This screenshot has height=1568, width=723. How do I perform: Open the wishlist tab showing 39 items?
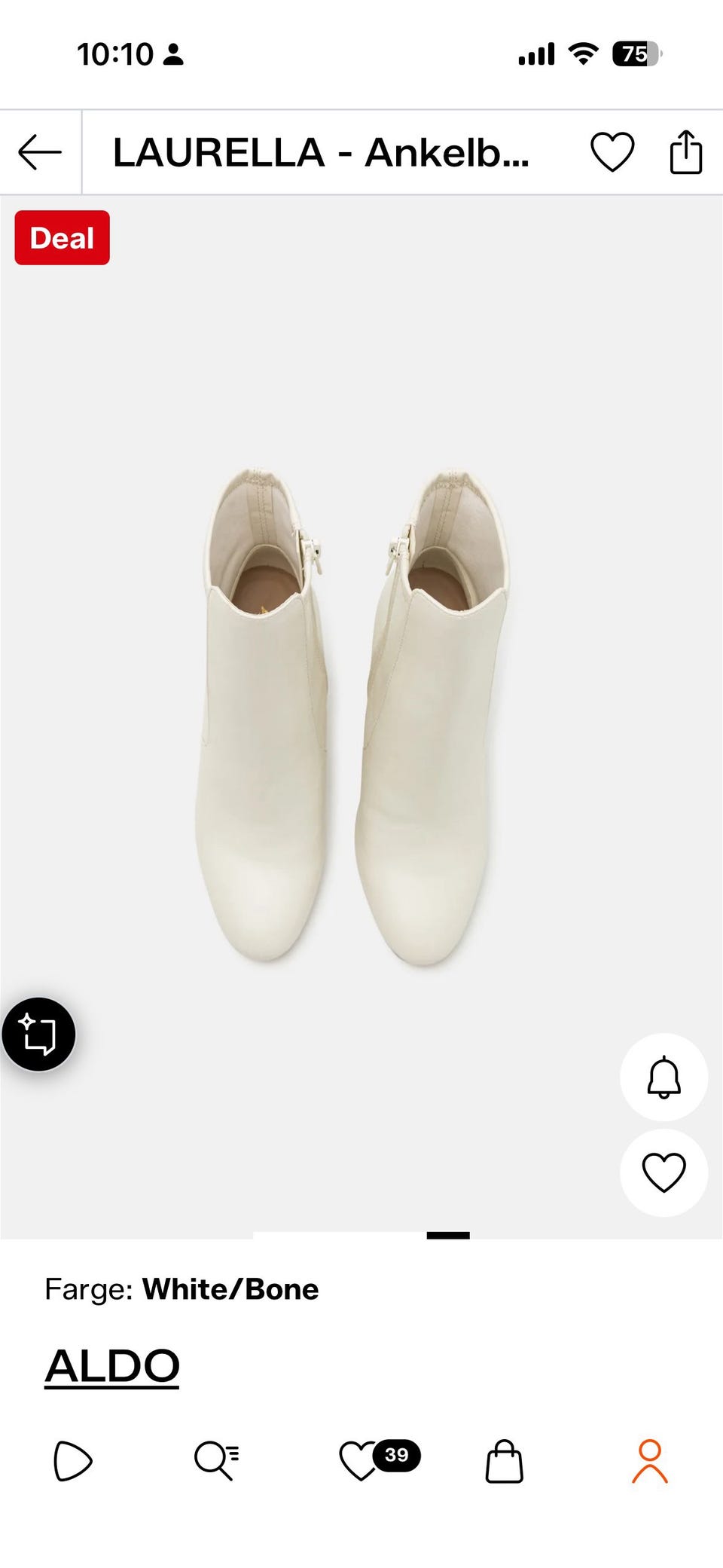pos(379,1460)
